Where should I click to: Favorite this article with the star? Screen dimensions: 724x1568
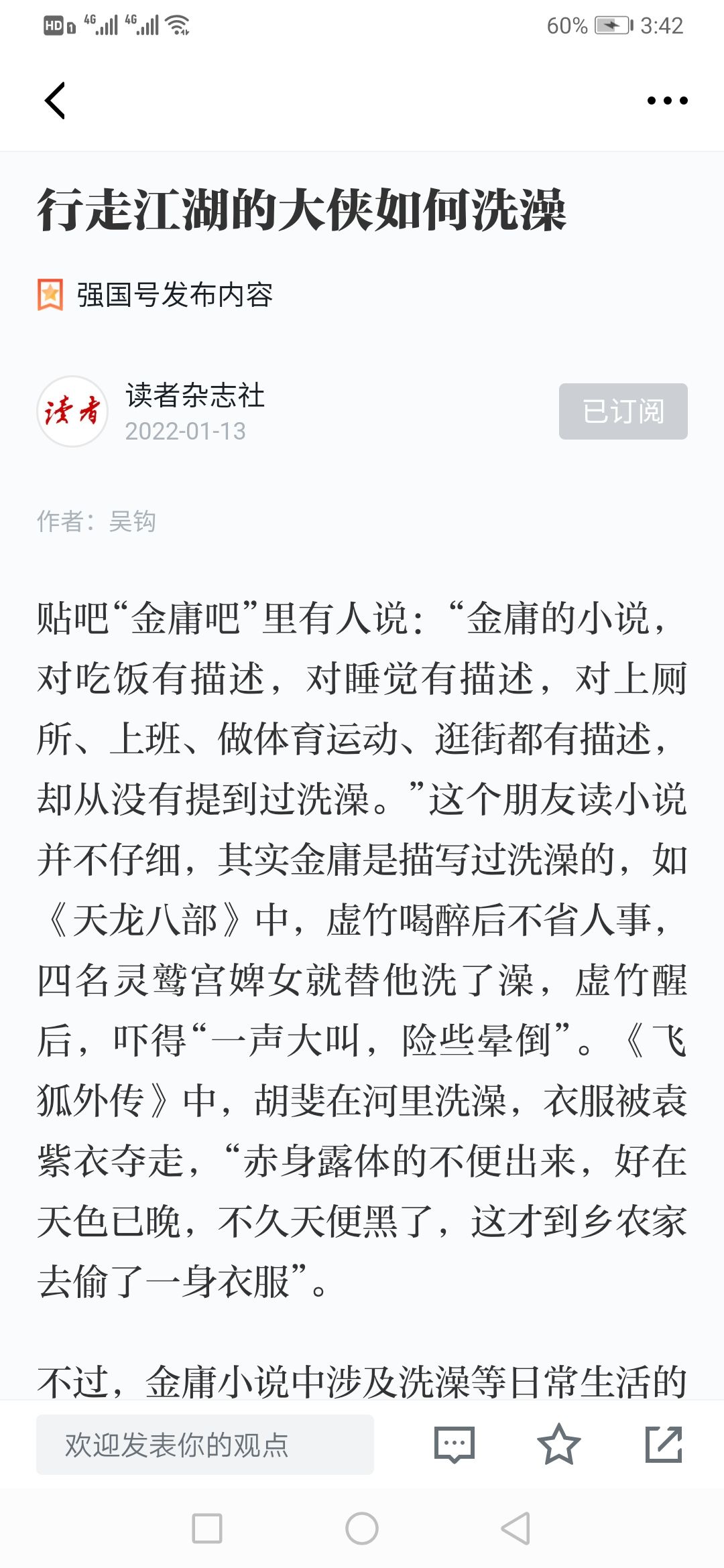[559, 1445]
